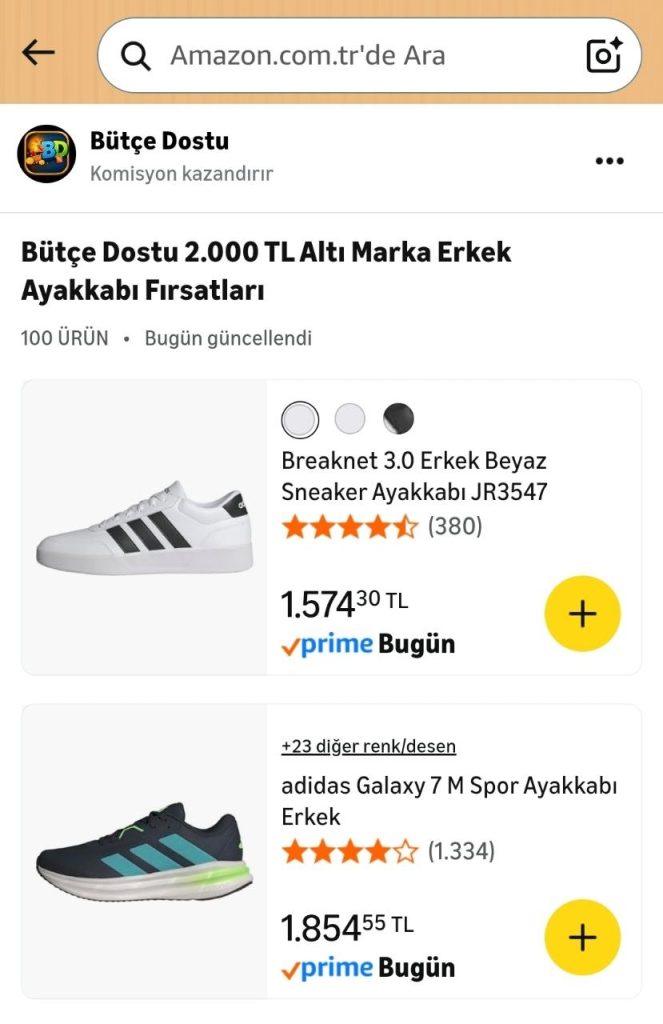Tap the Amazon.com.tr search field
This screenshot has height=1024, width=663.
click(x=340, y=56)
